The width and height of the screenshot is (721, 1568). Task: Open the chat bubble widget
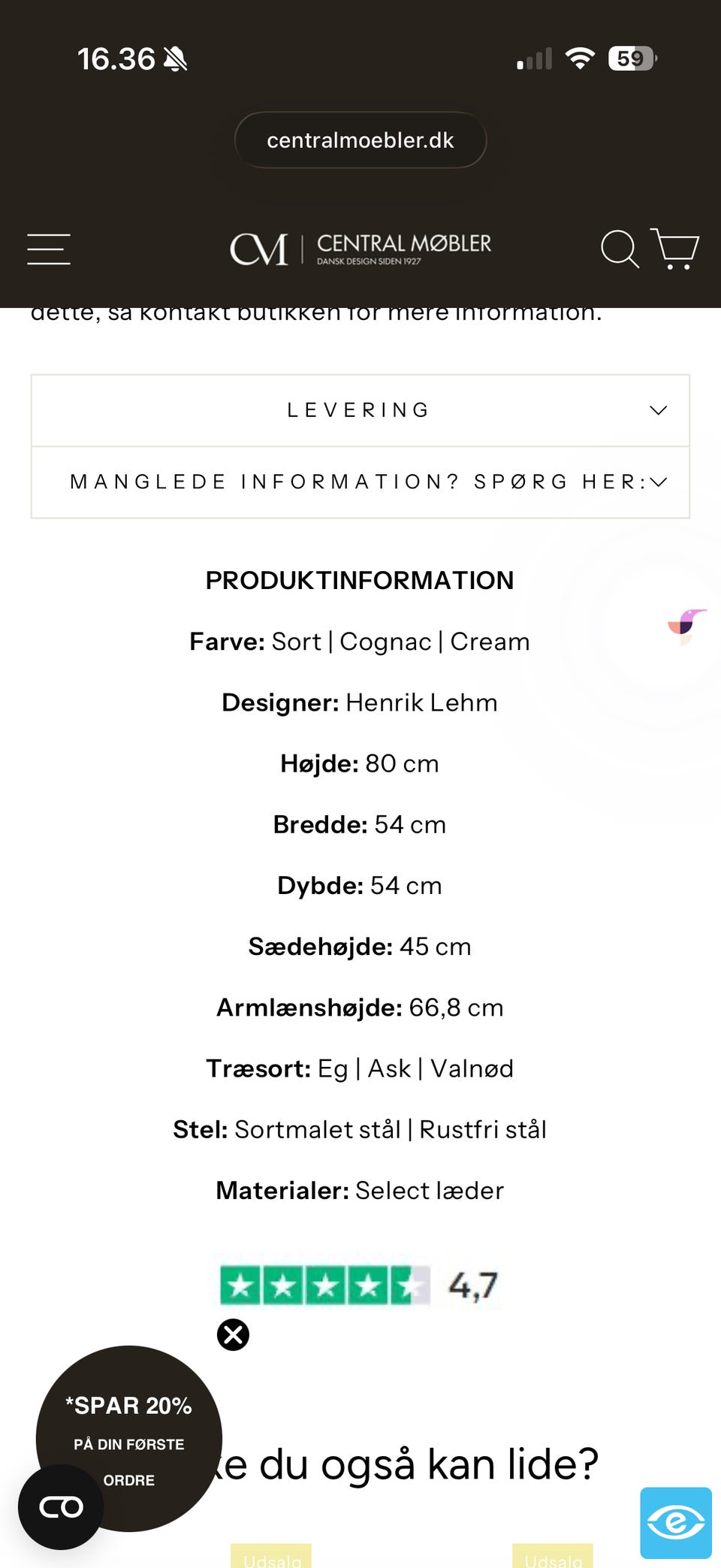(x=61, y=1507)
